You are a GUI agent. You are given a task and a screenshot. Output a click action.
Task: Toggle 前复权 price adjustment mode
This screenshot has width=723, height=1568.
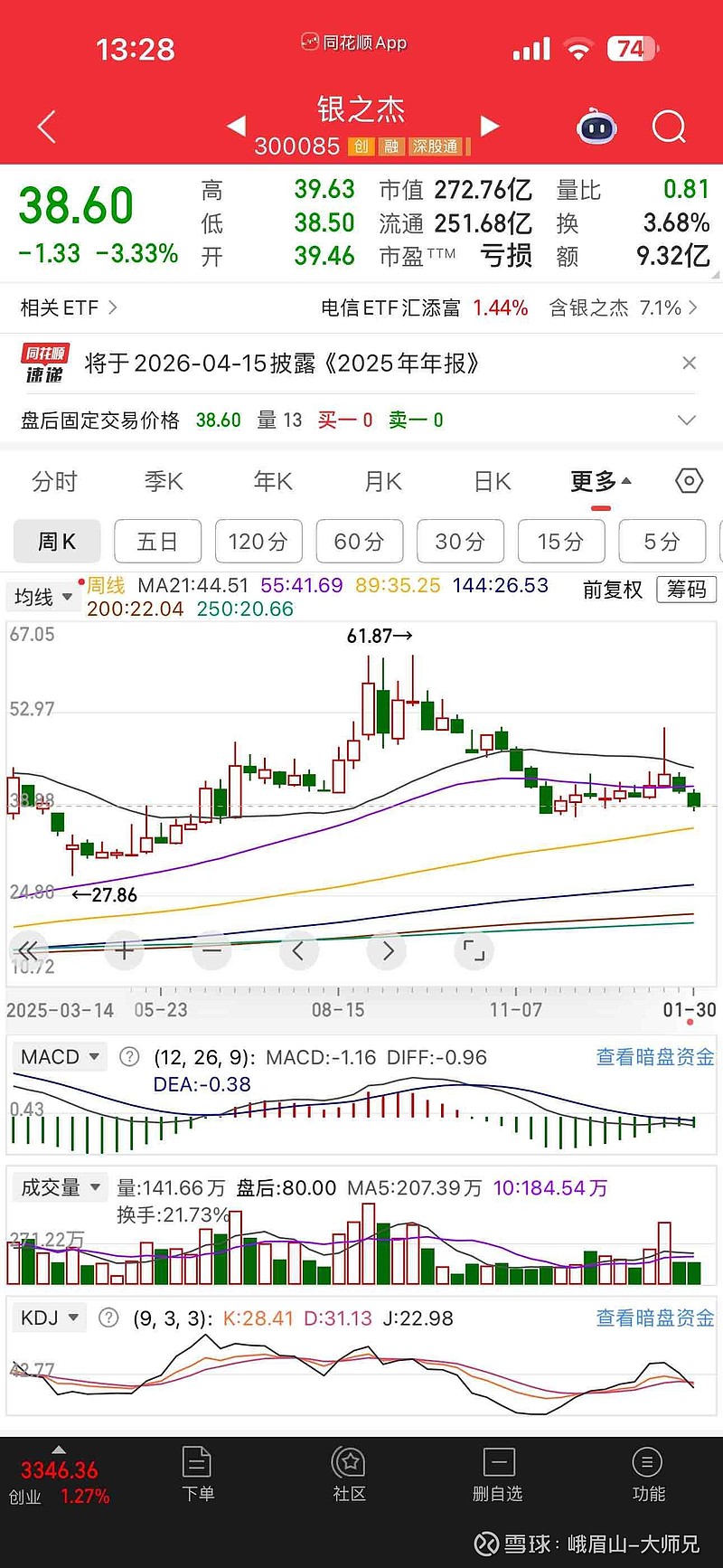(612, 590)
